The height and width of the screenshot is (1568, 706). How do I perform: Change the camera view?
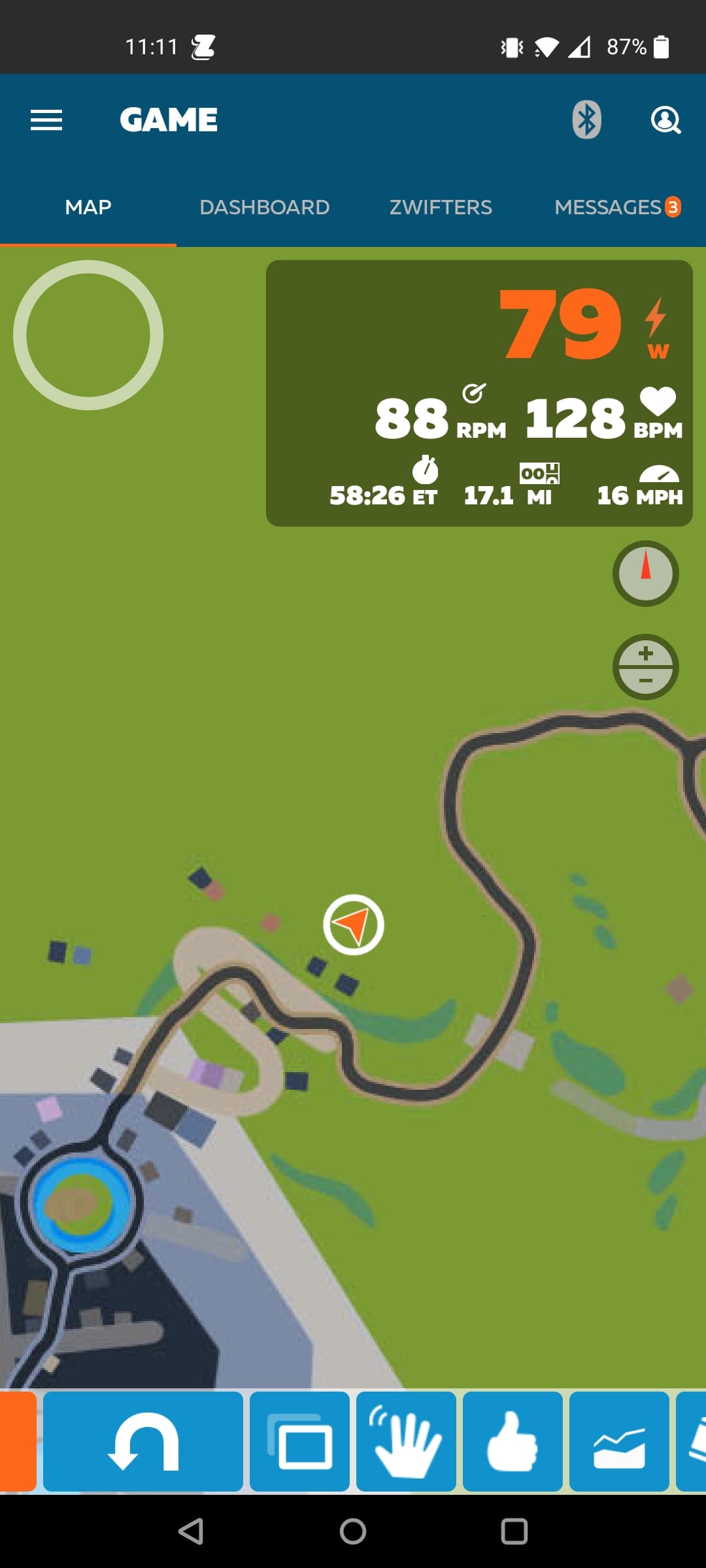(x=299, y=1441)
